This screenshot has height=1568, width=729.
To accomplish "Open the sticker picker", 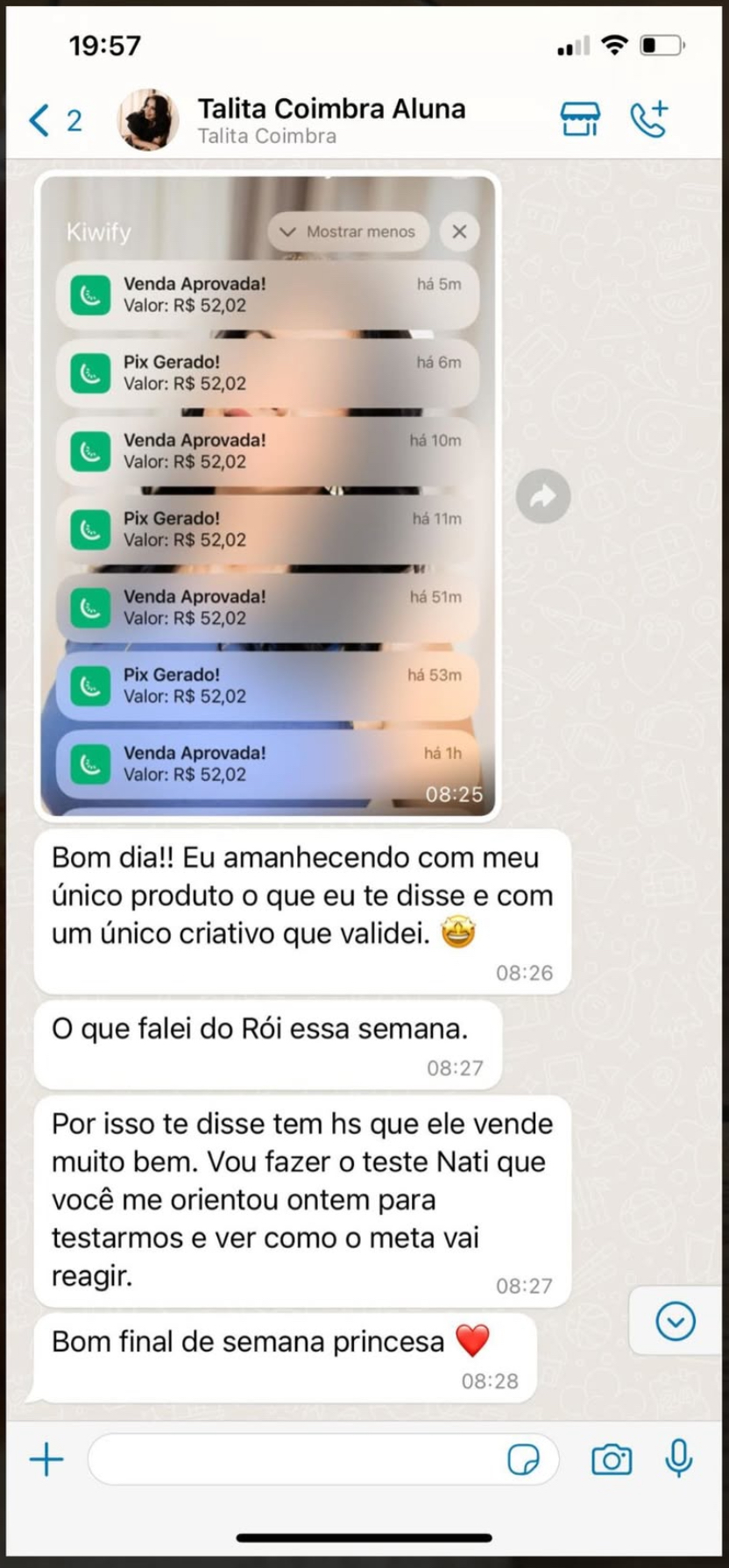I will (x=524, y=1459).
